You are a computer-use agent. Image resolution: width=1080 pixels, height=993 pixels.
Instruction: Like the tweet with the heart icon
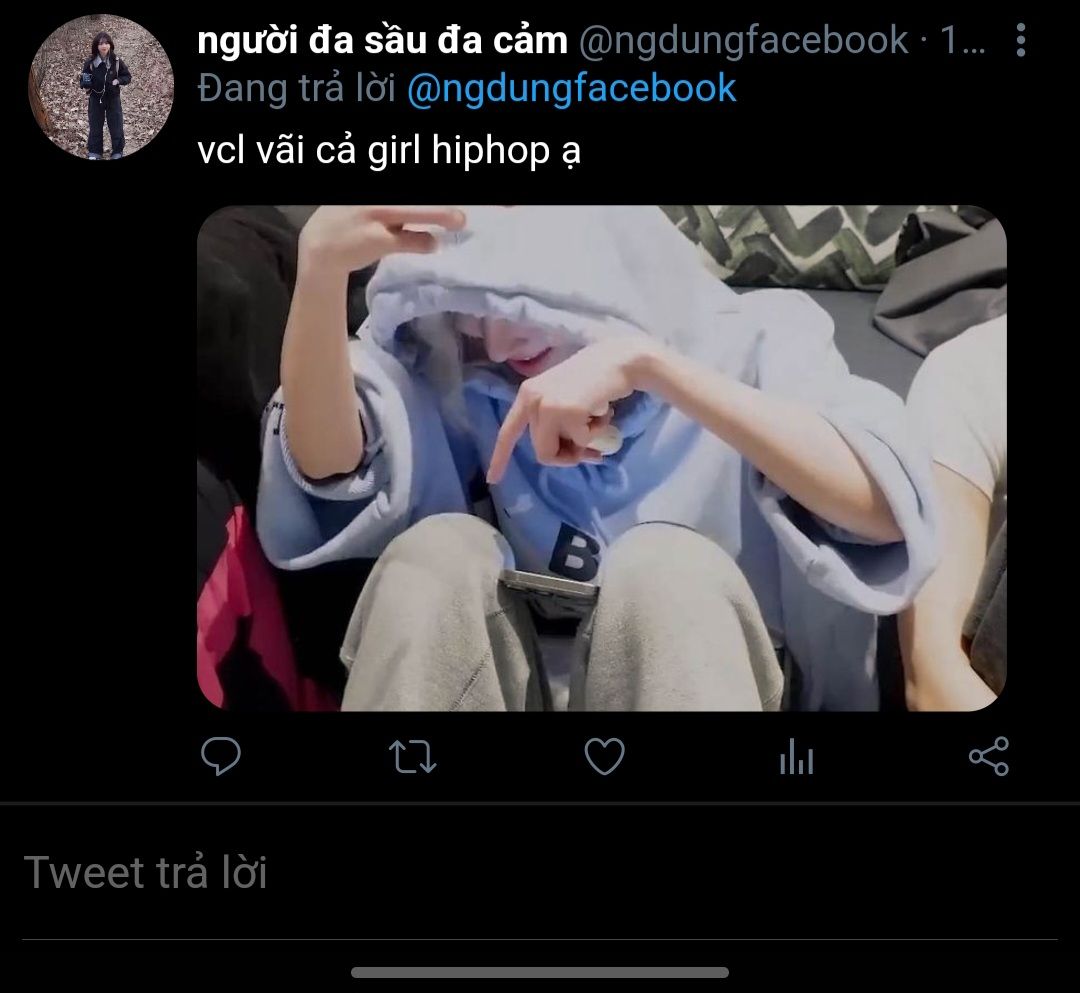pos(604,757)
